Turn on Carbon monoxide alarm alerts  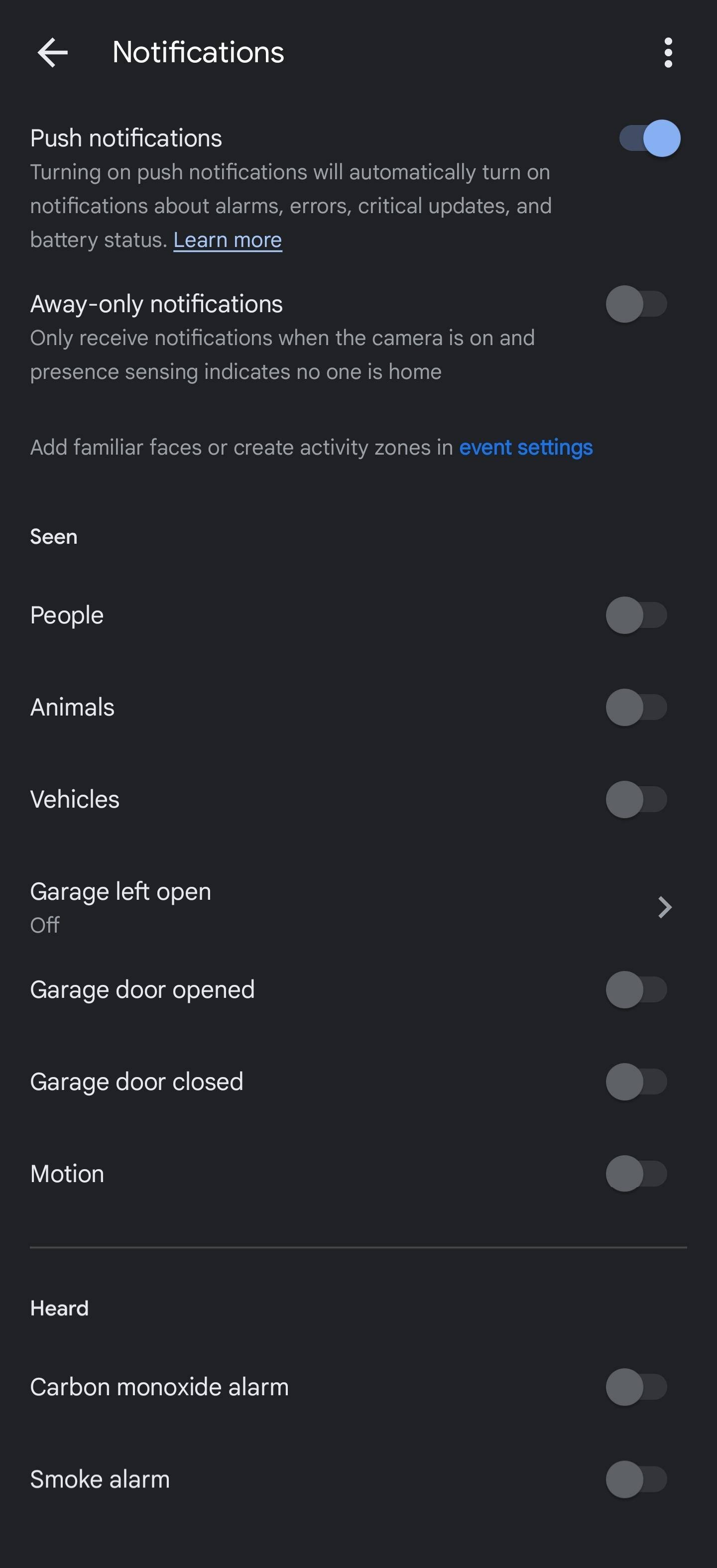tap(635, 1387)
